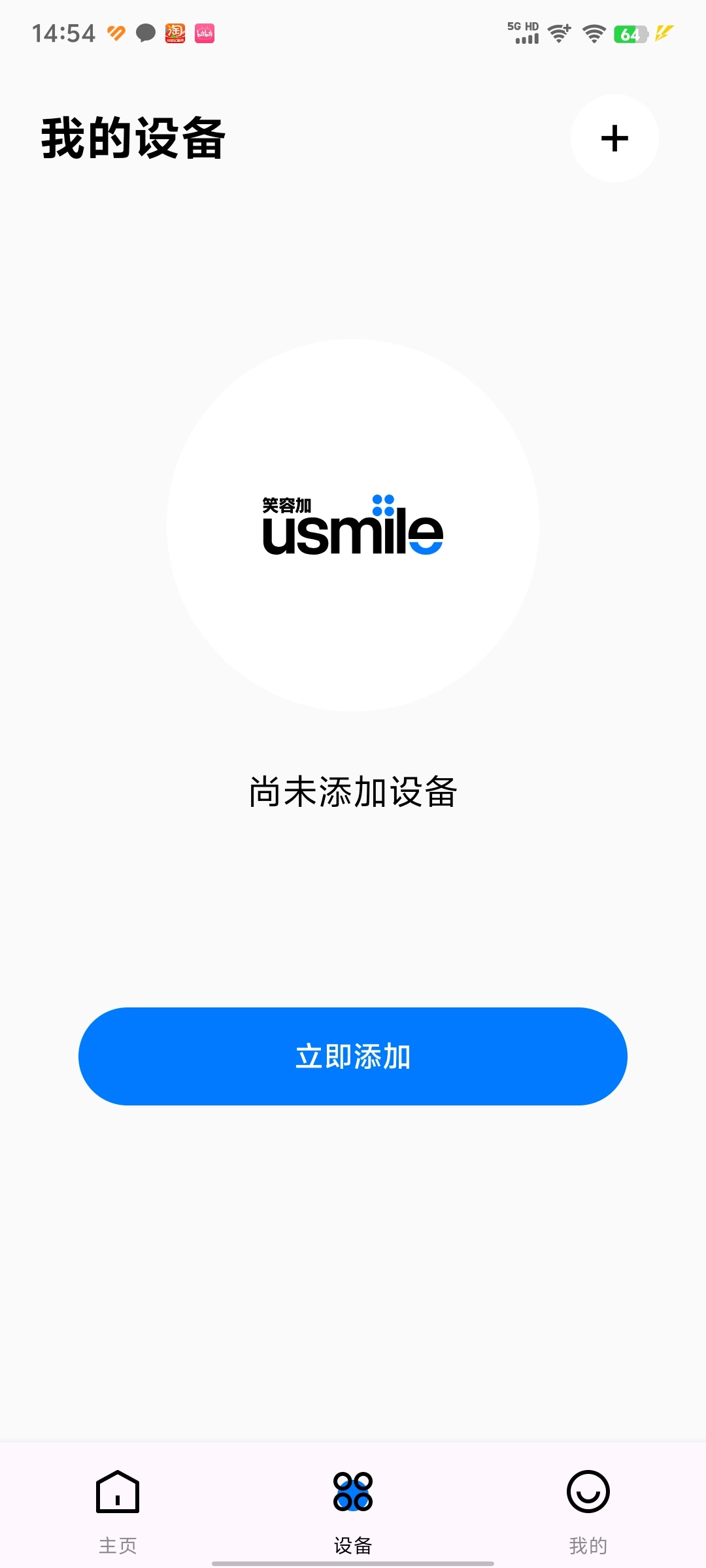Tap the orange notification icon near the clock

[x=116, y=31]
